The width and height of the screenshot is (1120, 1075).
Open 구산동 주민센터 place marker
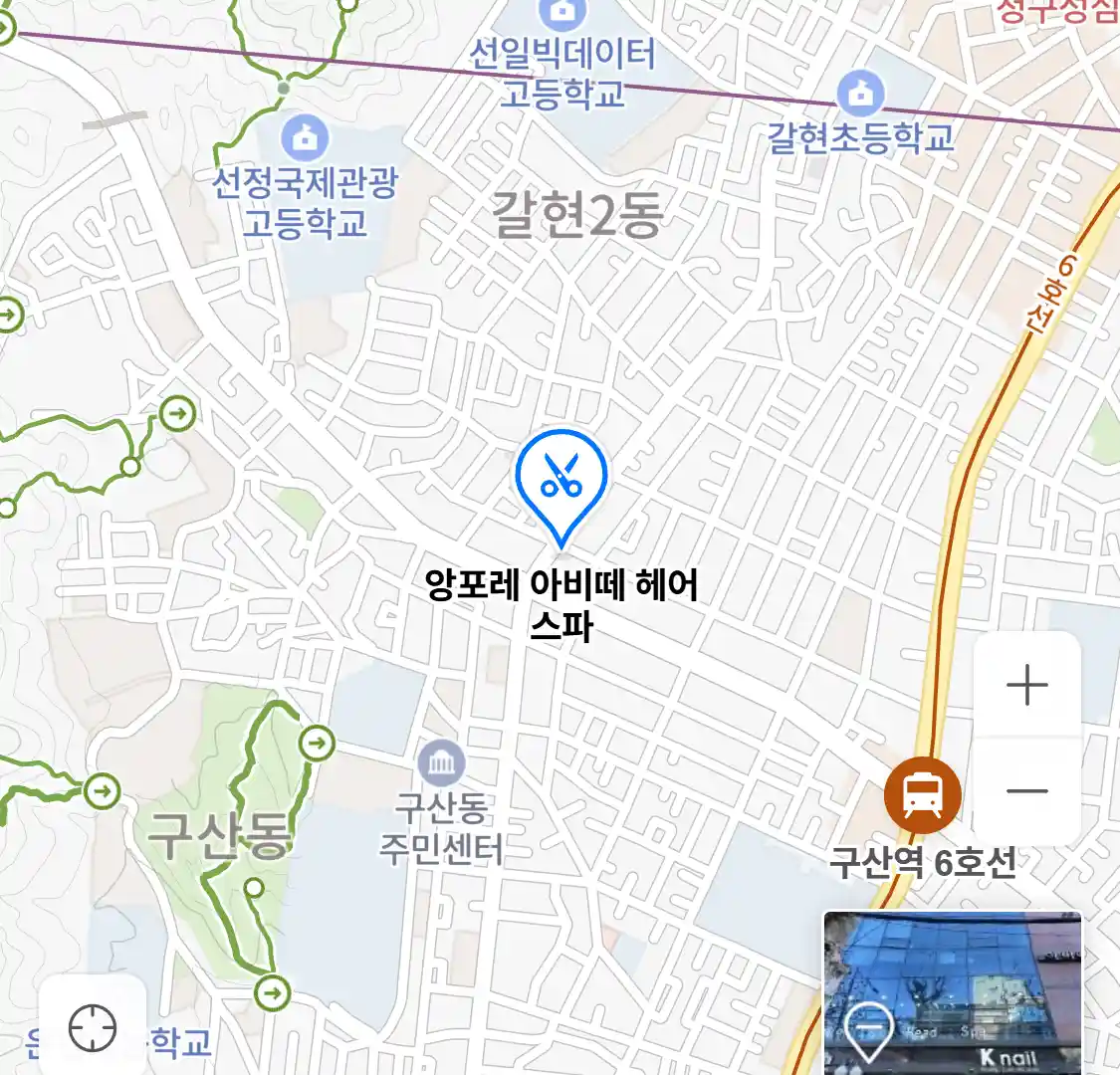point(441,763)
